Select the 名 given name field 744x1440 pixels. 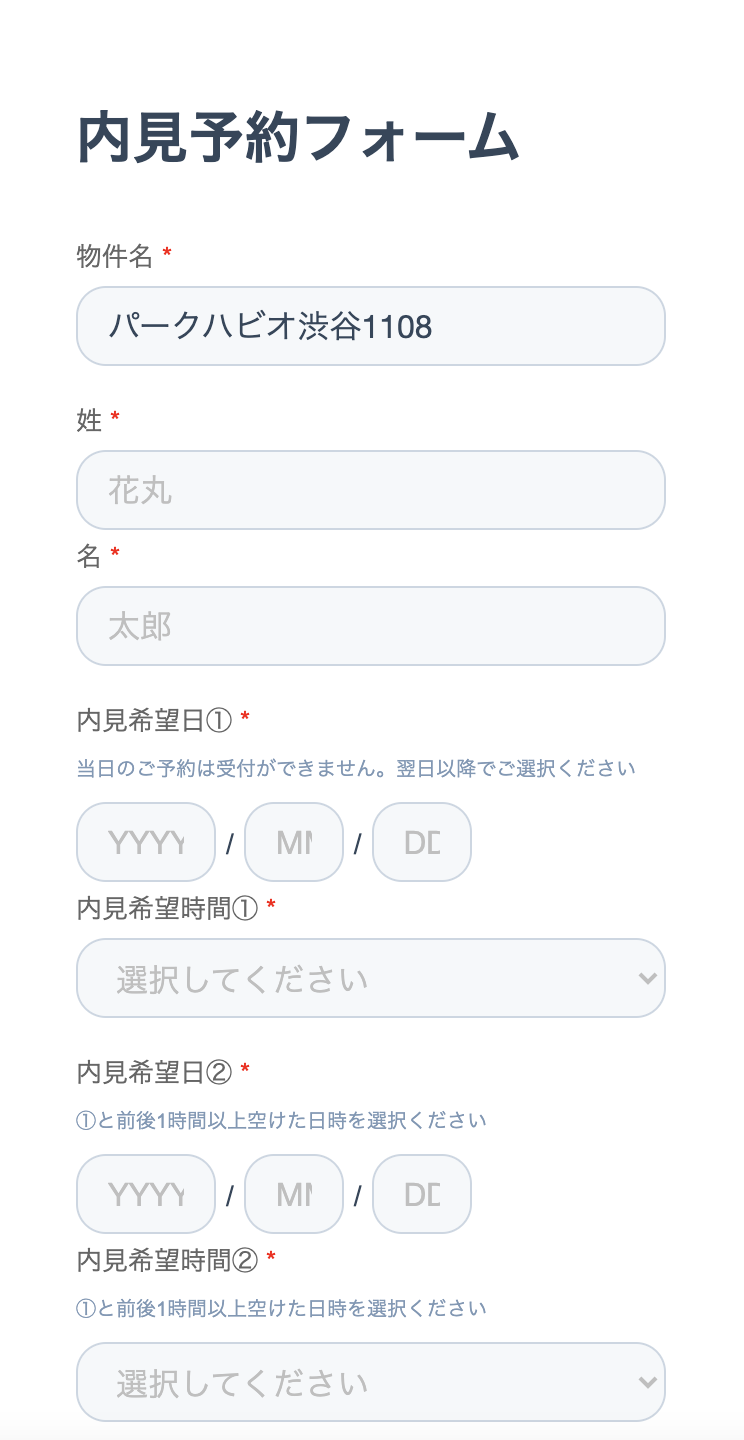click(371, 626)
